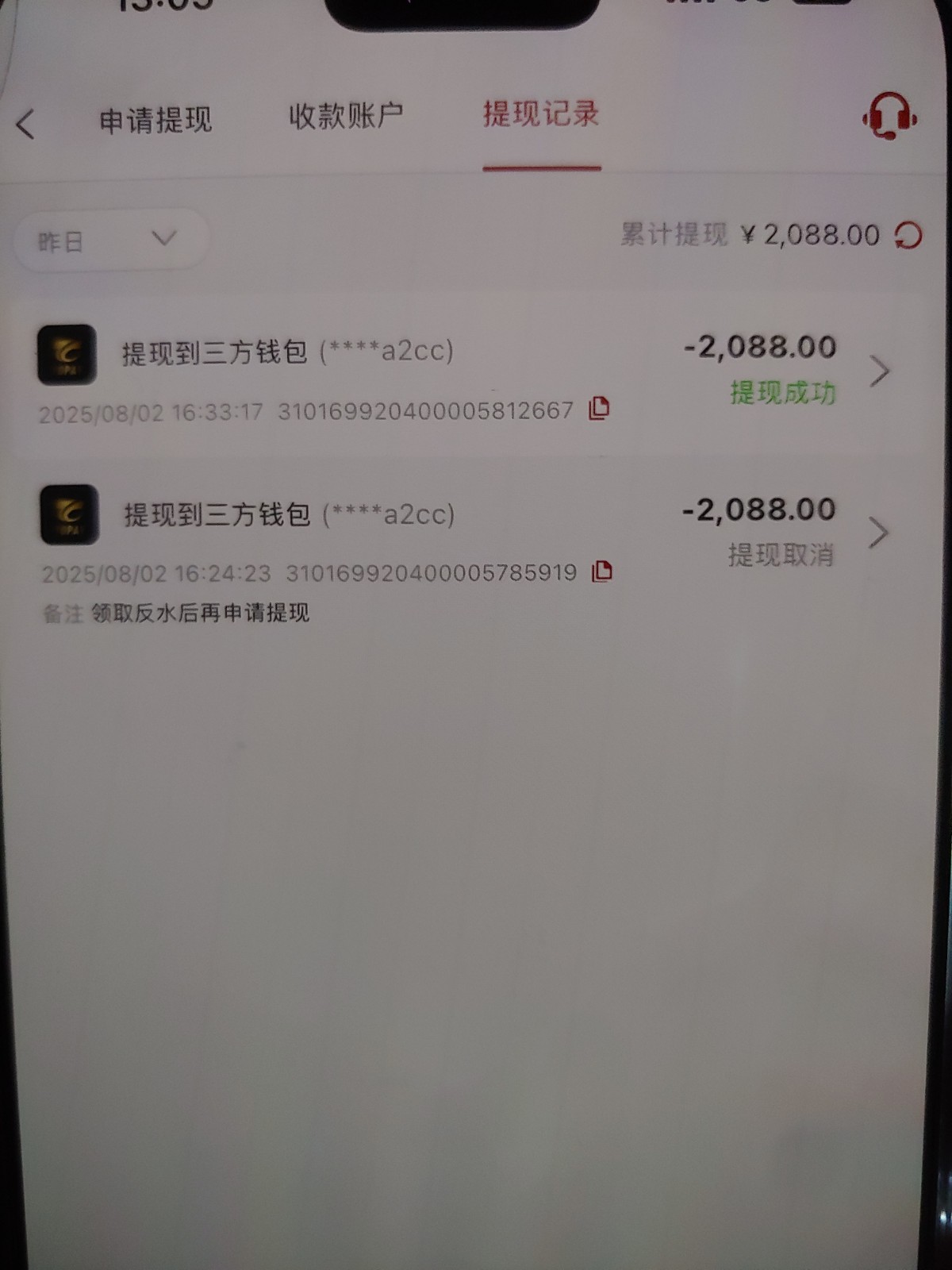Expand the 昨日 date filter dropdown
The image size is (952, 1270).
[111, 240]
